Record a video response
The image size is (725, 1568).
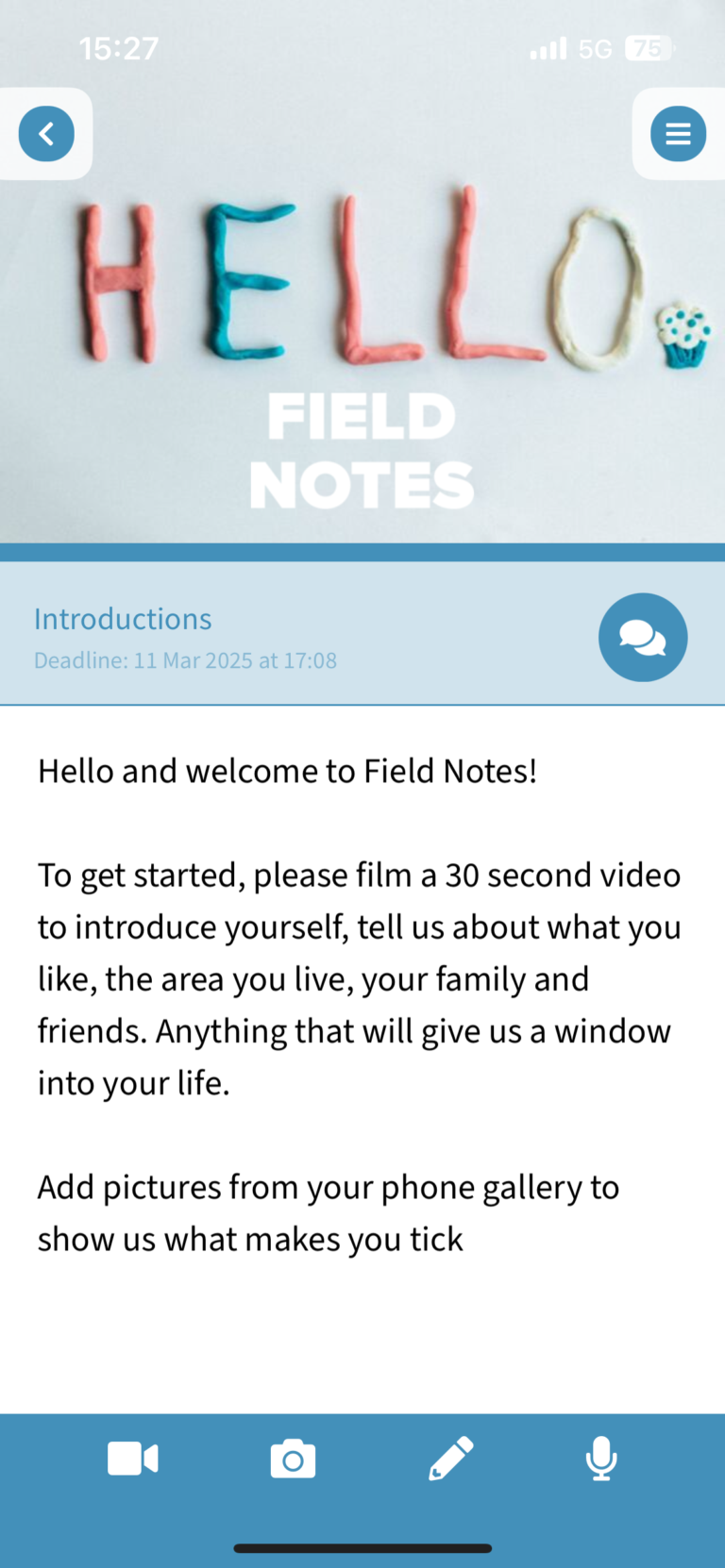[x=133, y=1459]
